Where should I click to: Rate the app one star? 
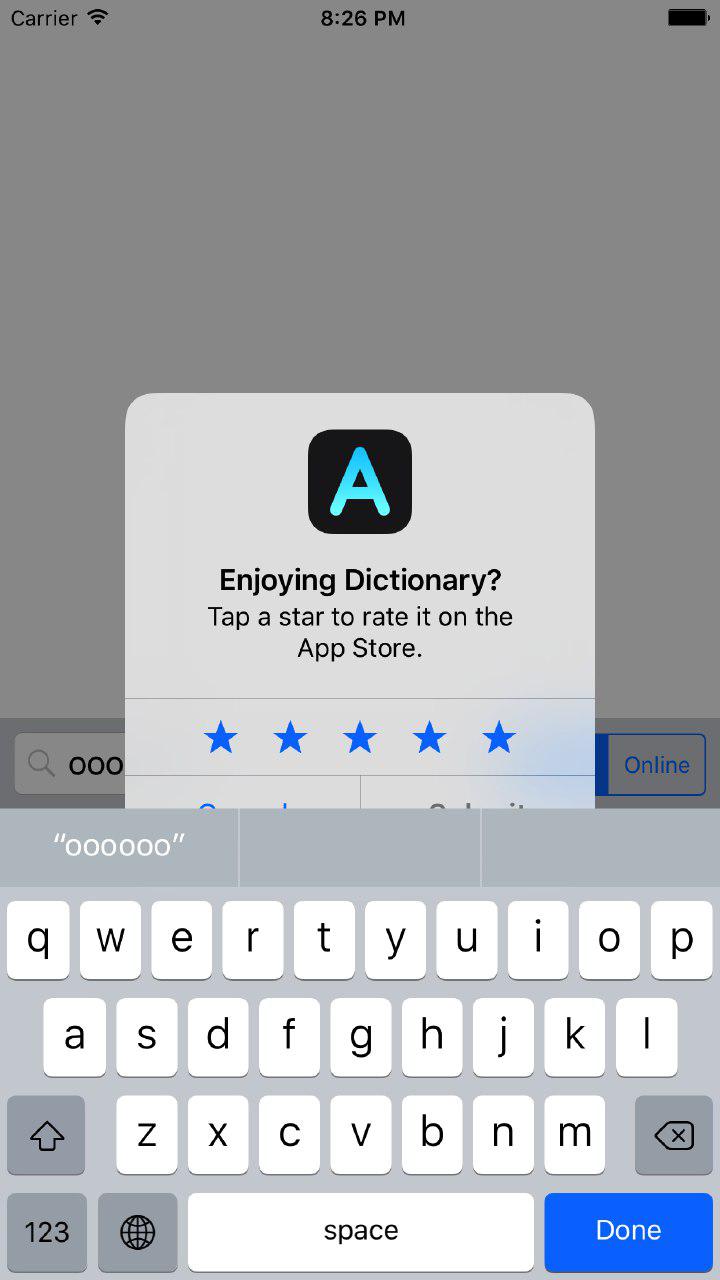coord(221,739)
